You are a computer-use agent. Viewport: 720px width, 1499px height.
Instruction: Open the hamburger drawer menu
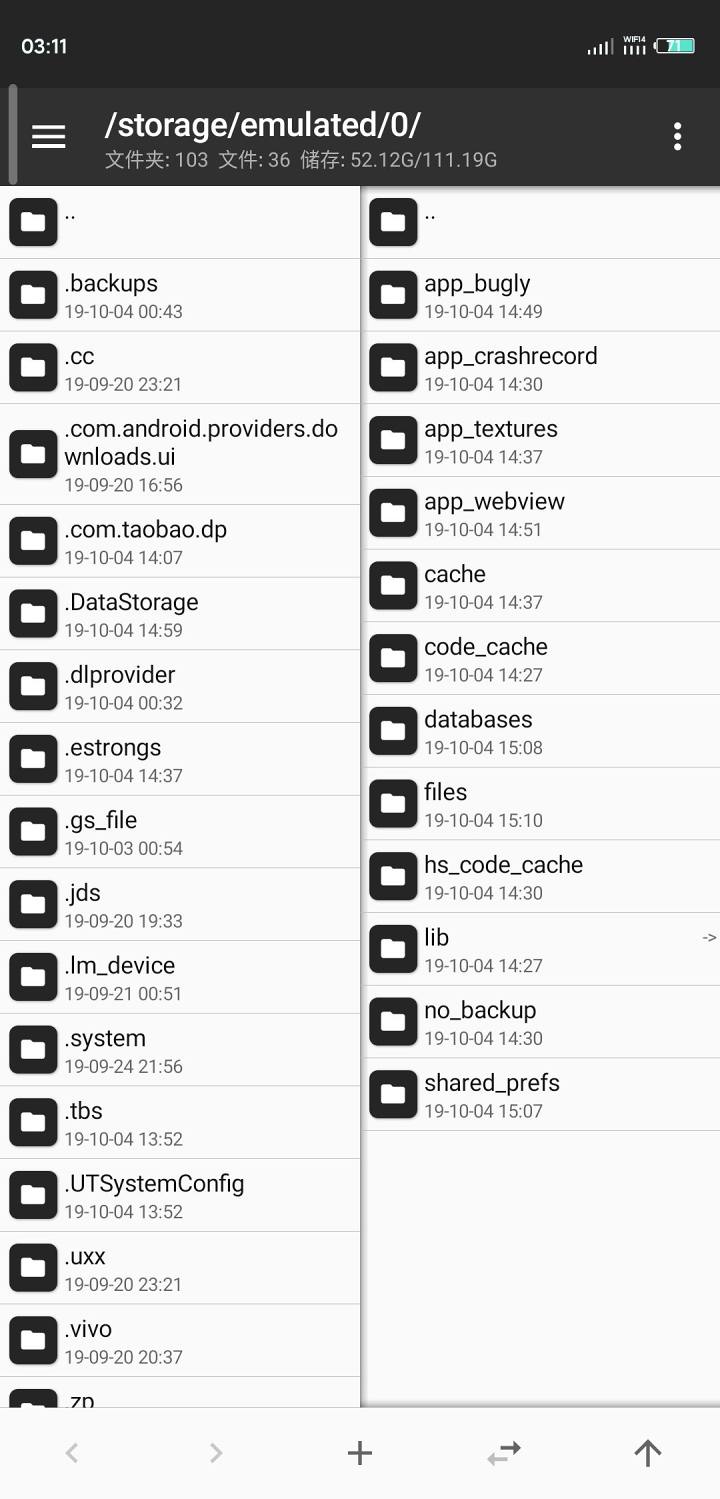(48, 137)
